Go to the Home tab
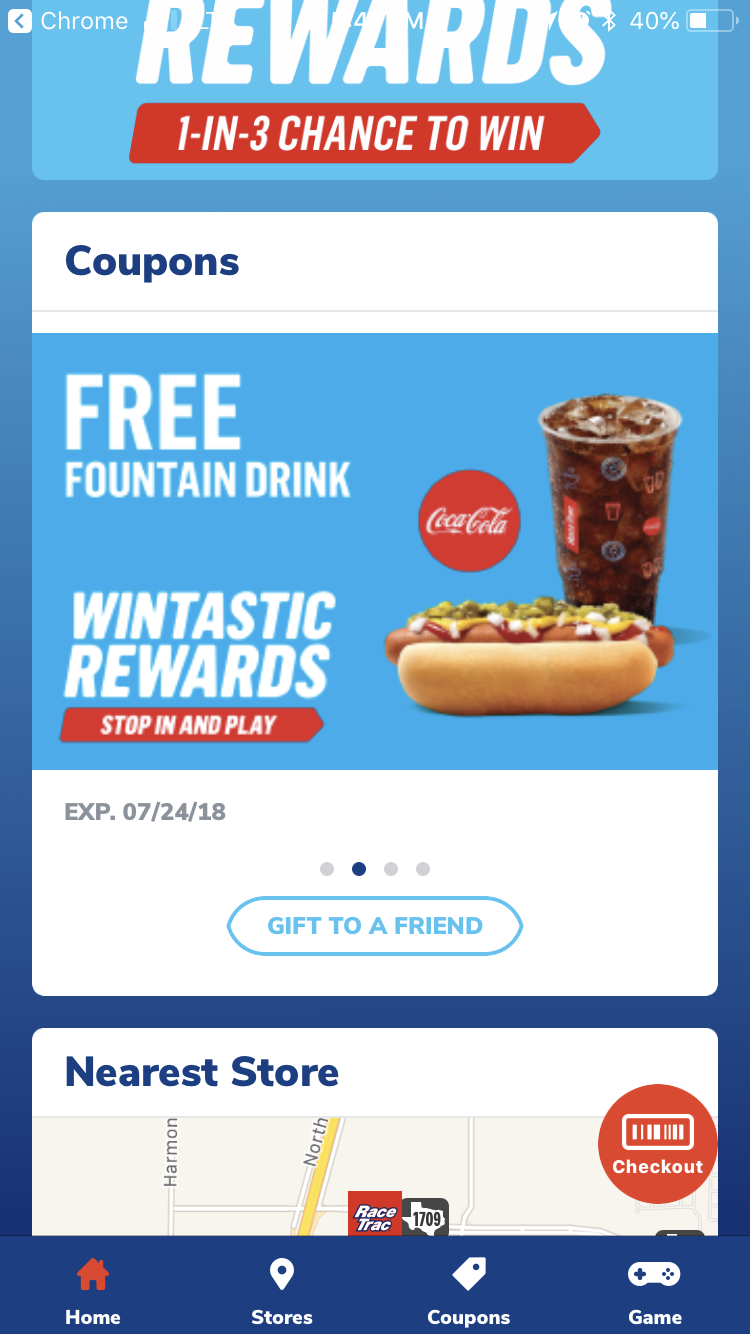 pyautogui.click(x=93, y=1290)
